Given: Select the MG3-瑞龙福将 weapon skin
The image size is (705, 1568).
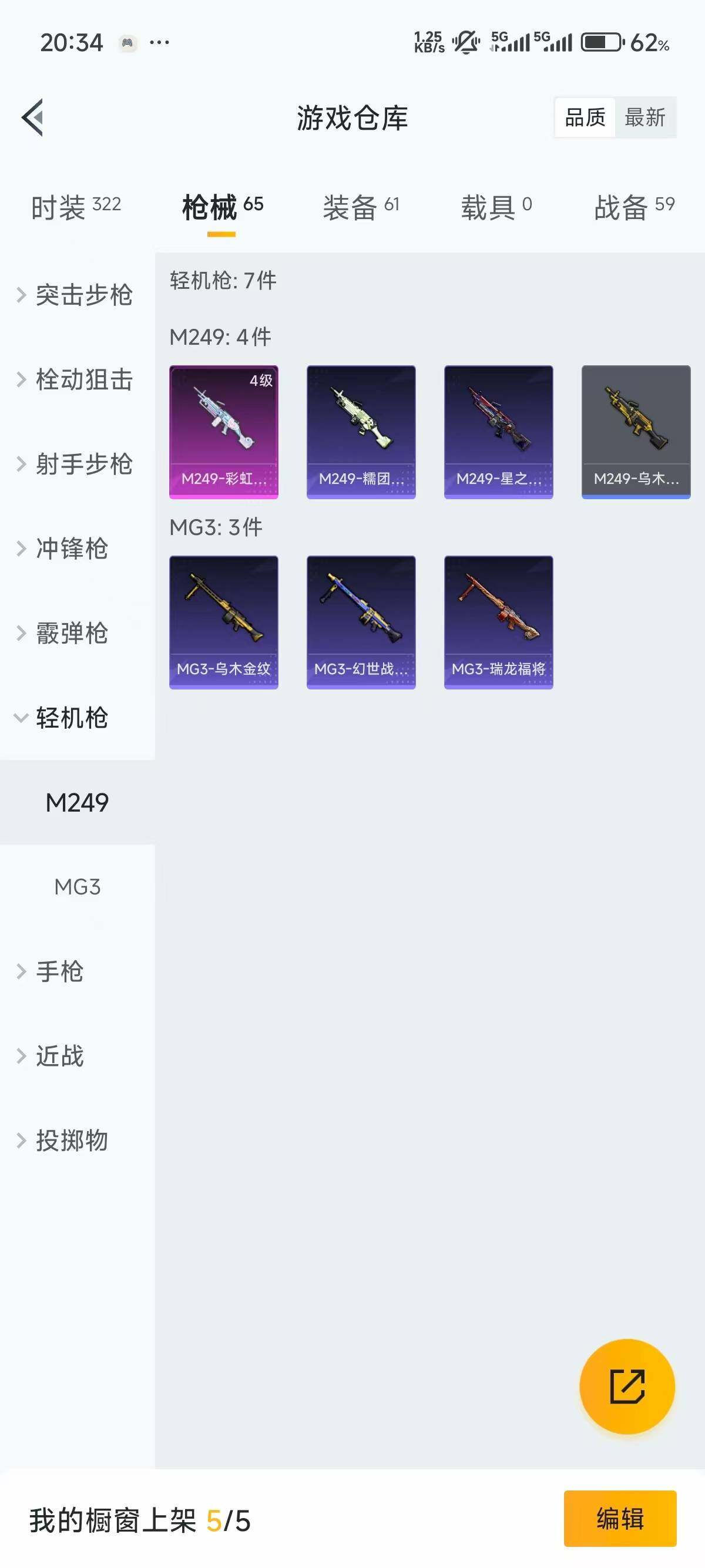Looking at the screenshot, I should [x=499, y=621].
